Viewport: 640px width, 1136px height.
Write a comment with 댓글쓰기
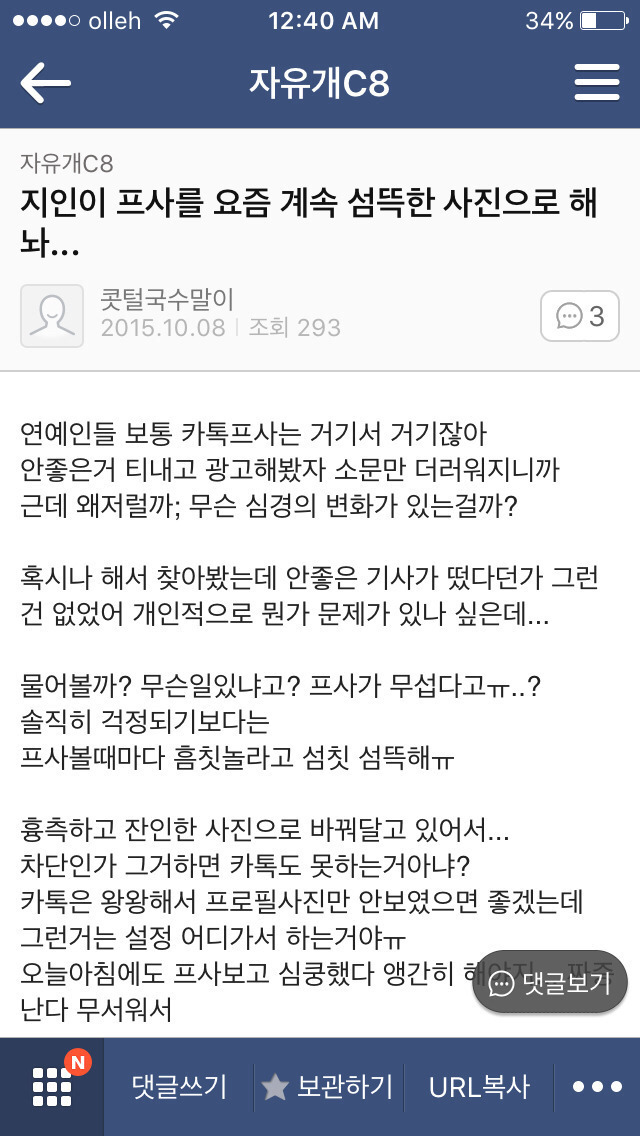click(180, 1087)
